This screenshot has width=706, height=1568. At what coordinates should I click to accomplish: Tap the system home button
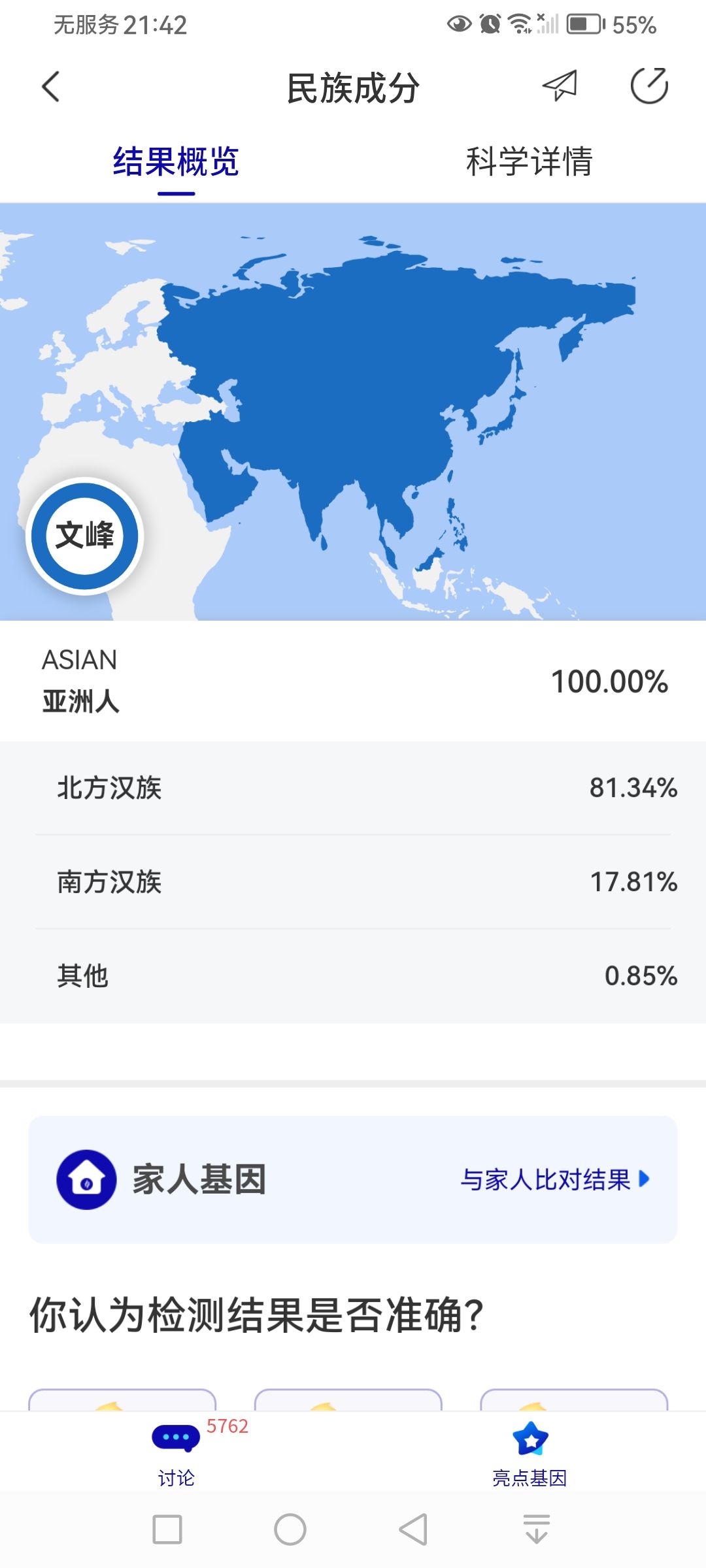(290, 1529)
